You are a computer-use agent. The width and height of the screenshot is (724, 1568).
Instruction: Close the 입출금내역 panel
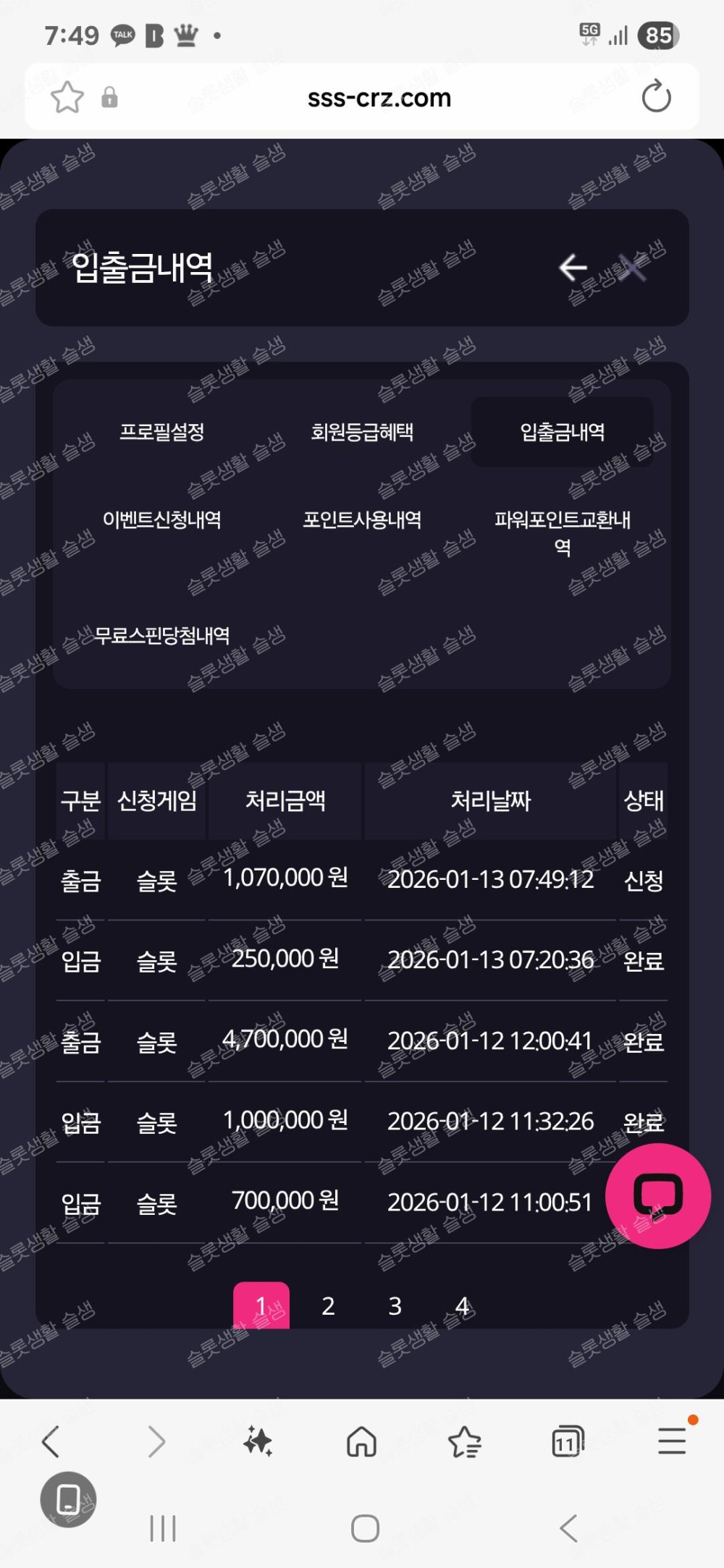(x=632, y=267)
